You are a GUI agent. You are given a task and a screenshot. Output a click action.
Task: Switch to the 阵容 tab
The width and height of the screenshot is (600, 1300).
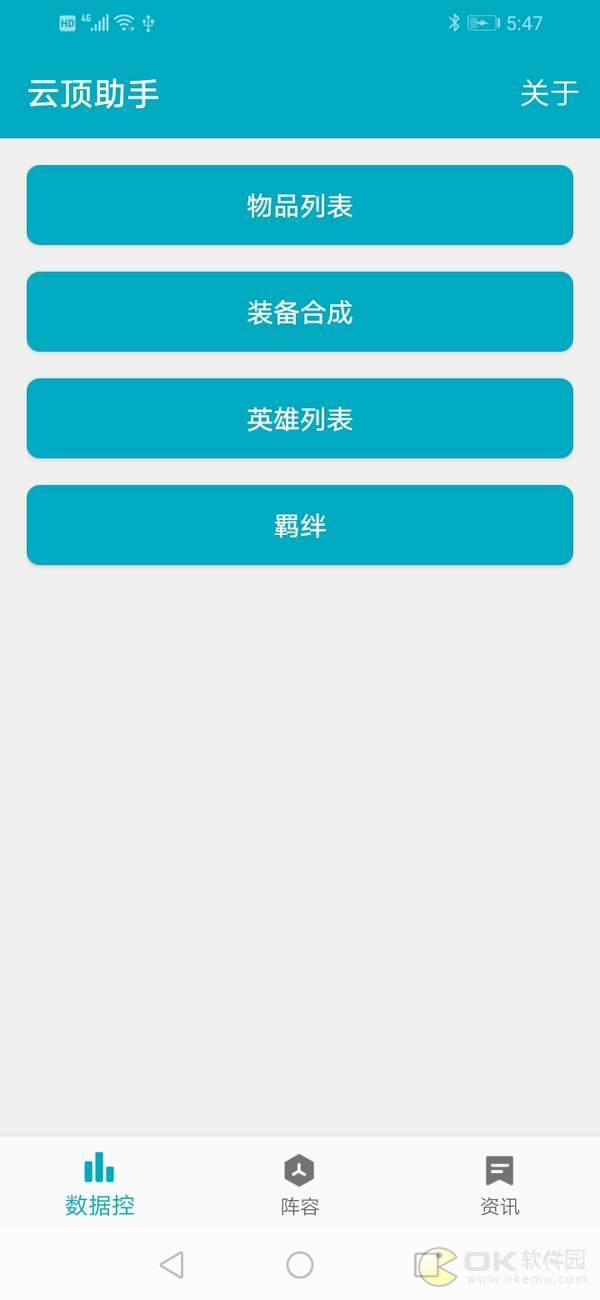tap(300, 1184)
